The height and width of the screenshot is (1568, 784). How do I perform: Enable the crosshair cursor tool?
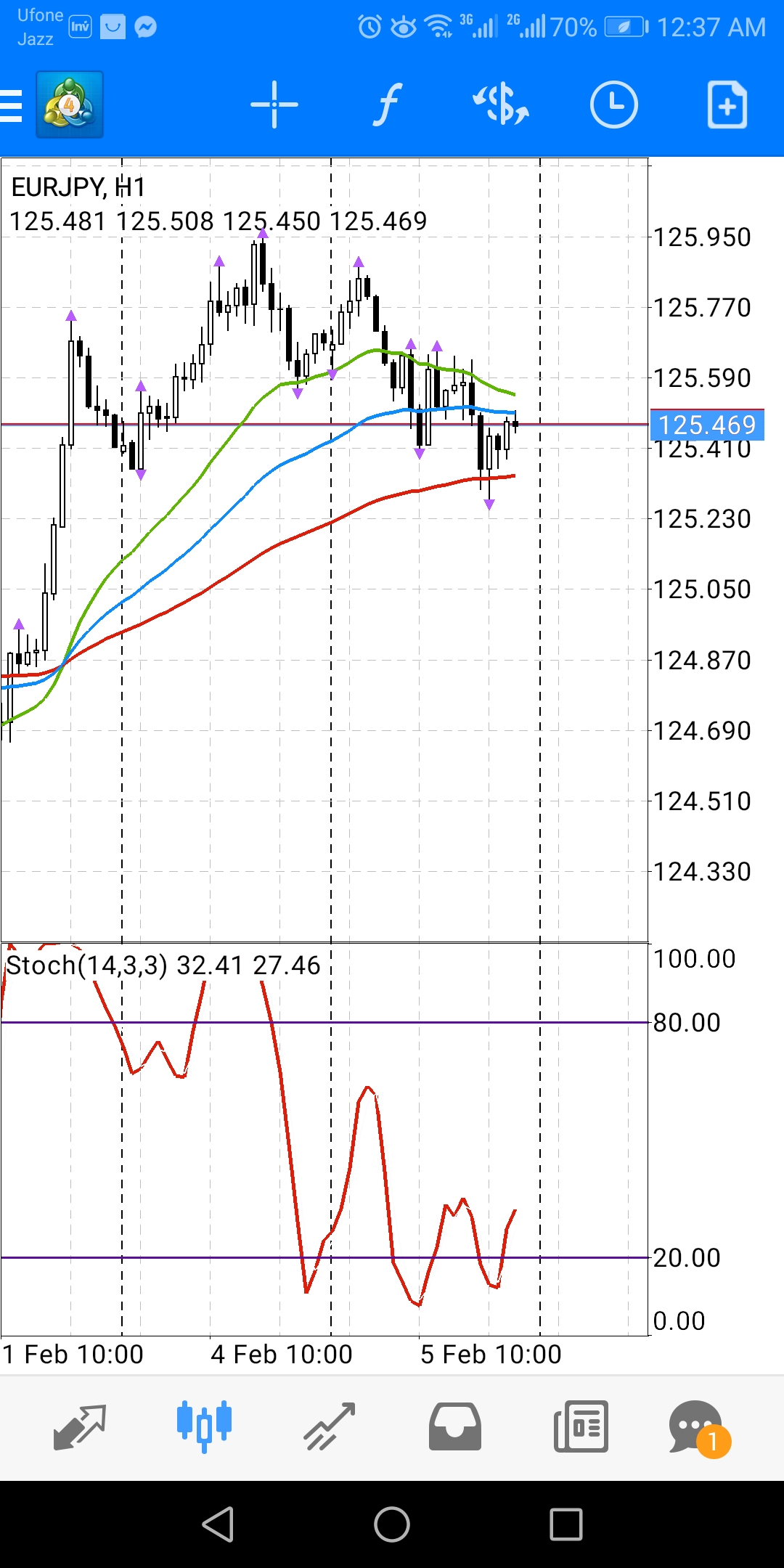pyautogui.click(x=274, y=105)
